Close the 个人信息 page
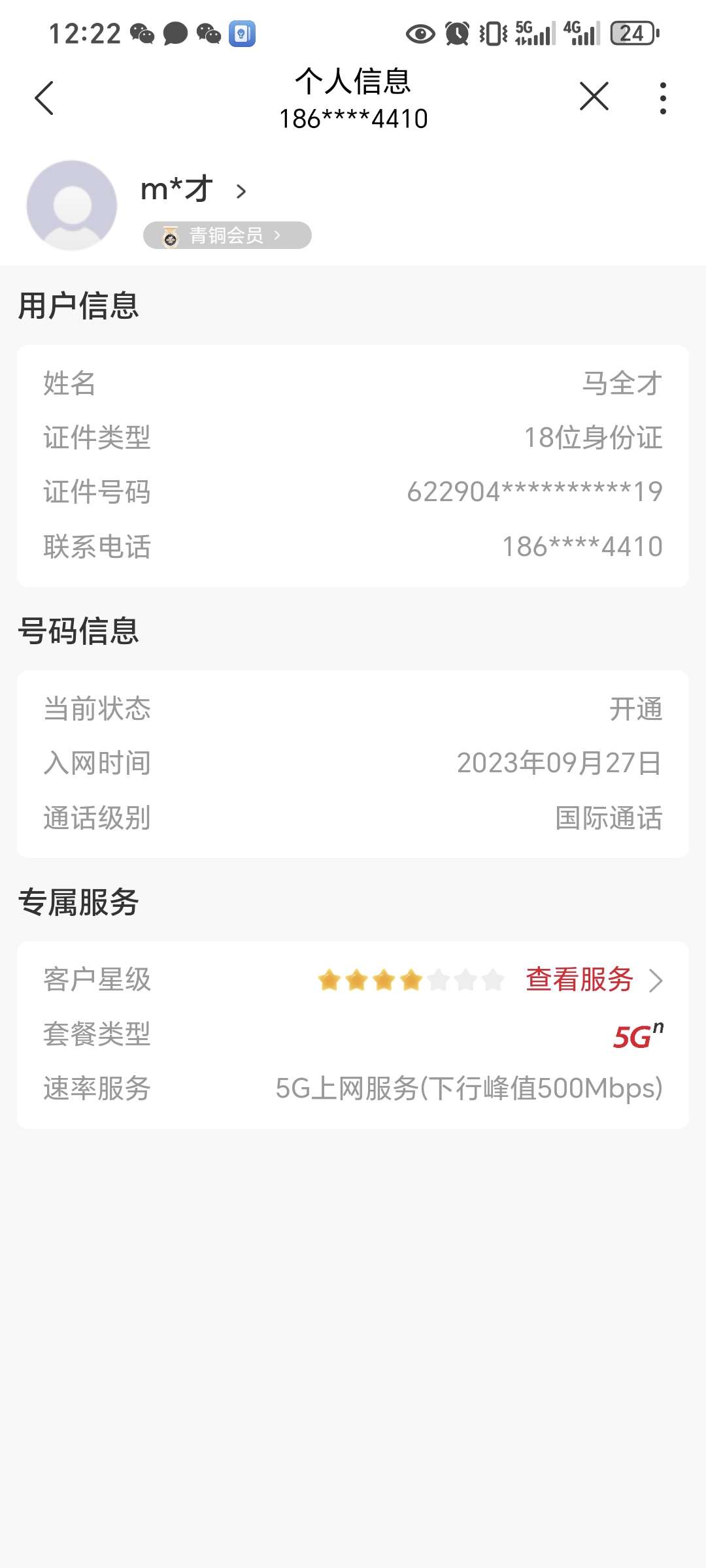The width and height of the screenshot is (706, 1568). pyautogui.click(x=594, y=97)
